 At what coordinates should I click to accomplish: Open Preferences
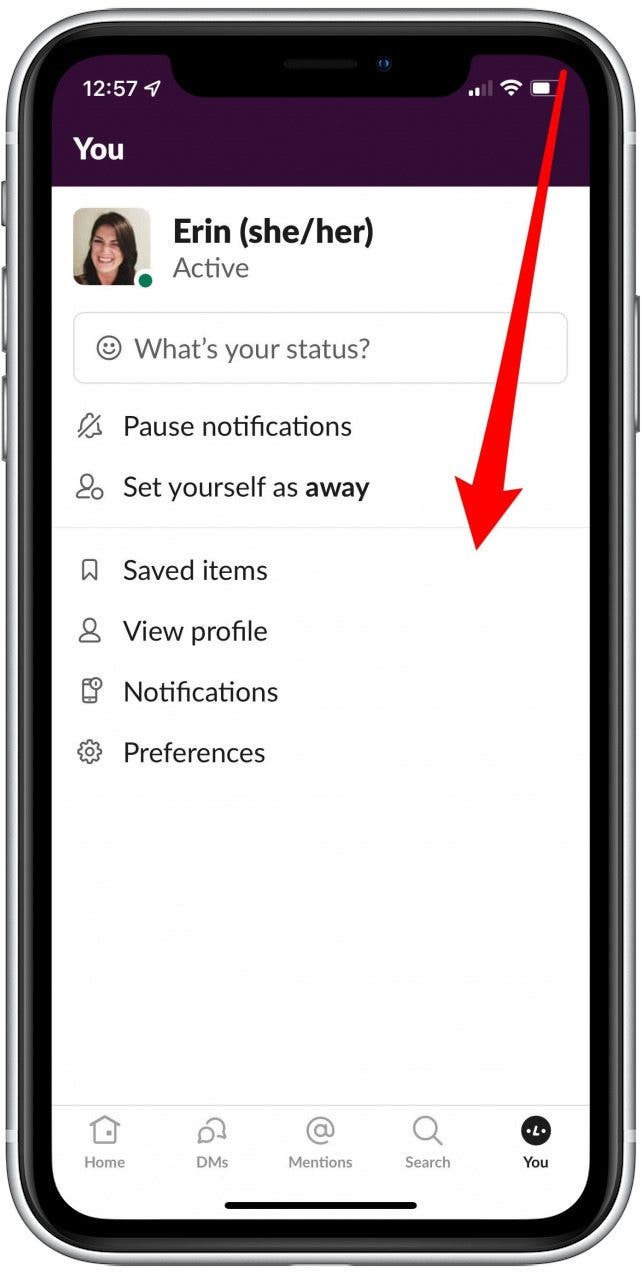[194, 753]
